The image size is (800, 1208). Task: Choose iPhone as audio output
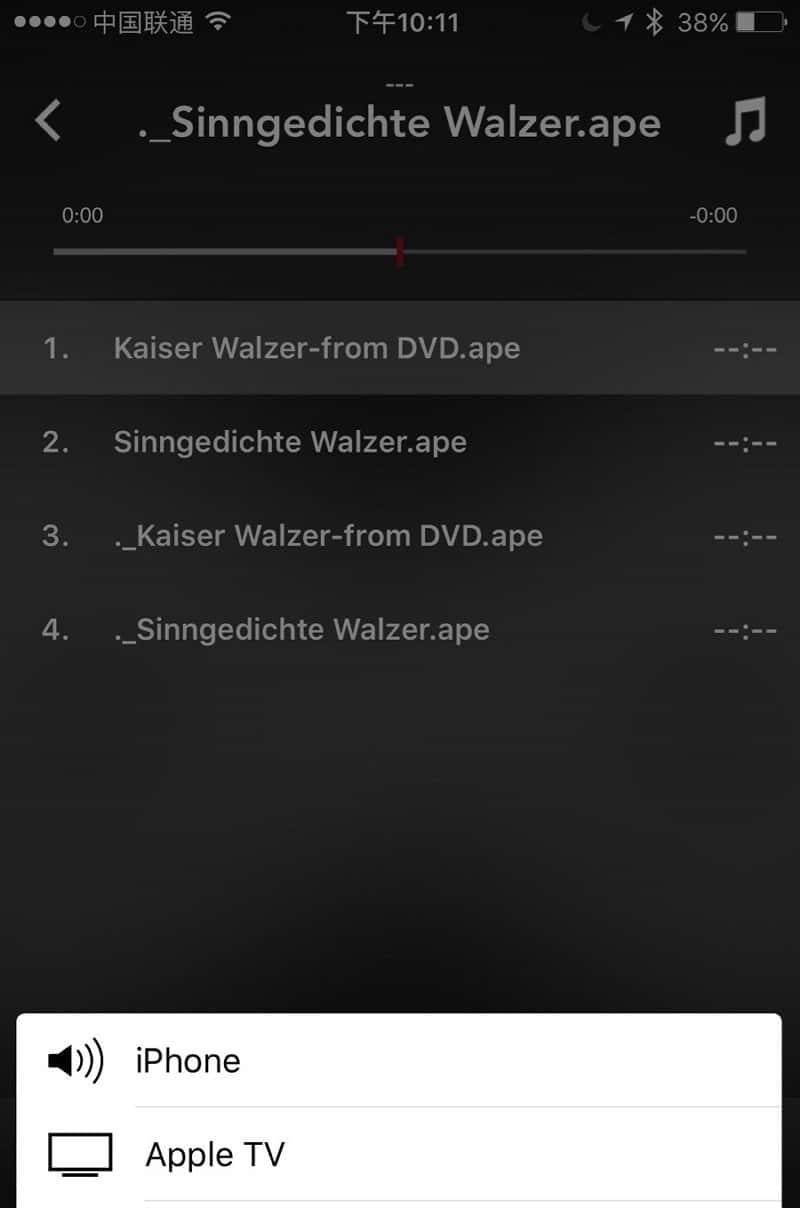[398, 1061]
